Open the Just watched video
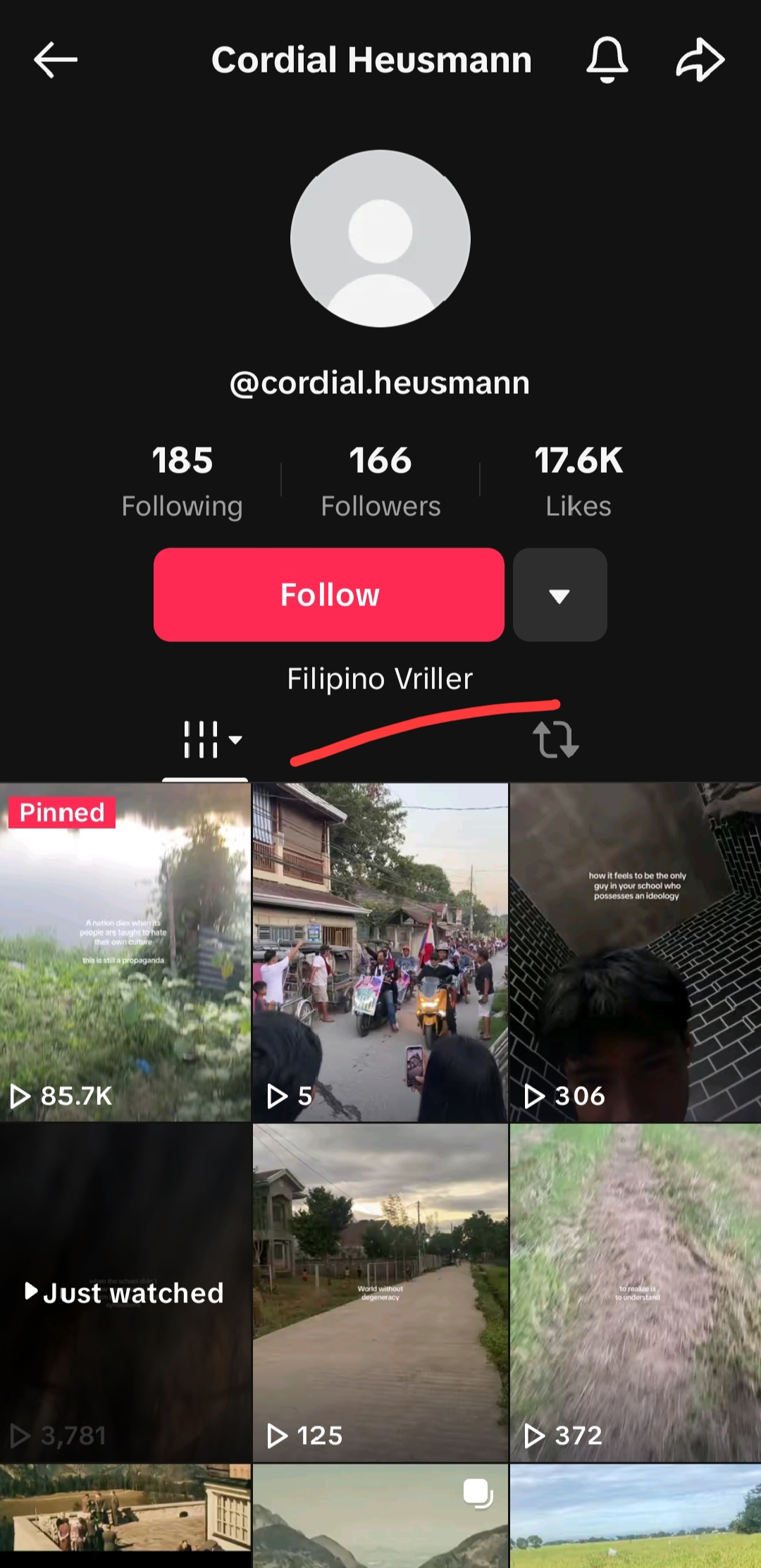This screenshot has height=1568, width=761. [x=125, y=1292]
